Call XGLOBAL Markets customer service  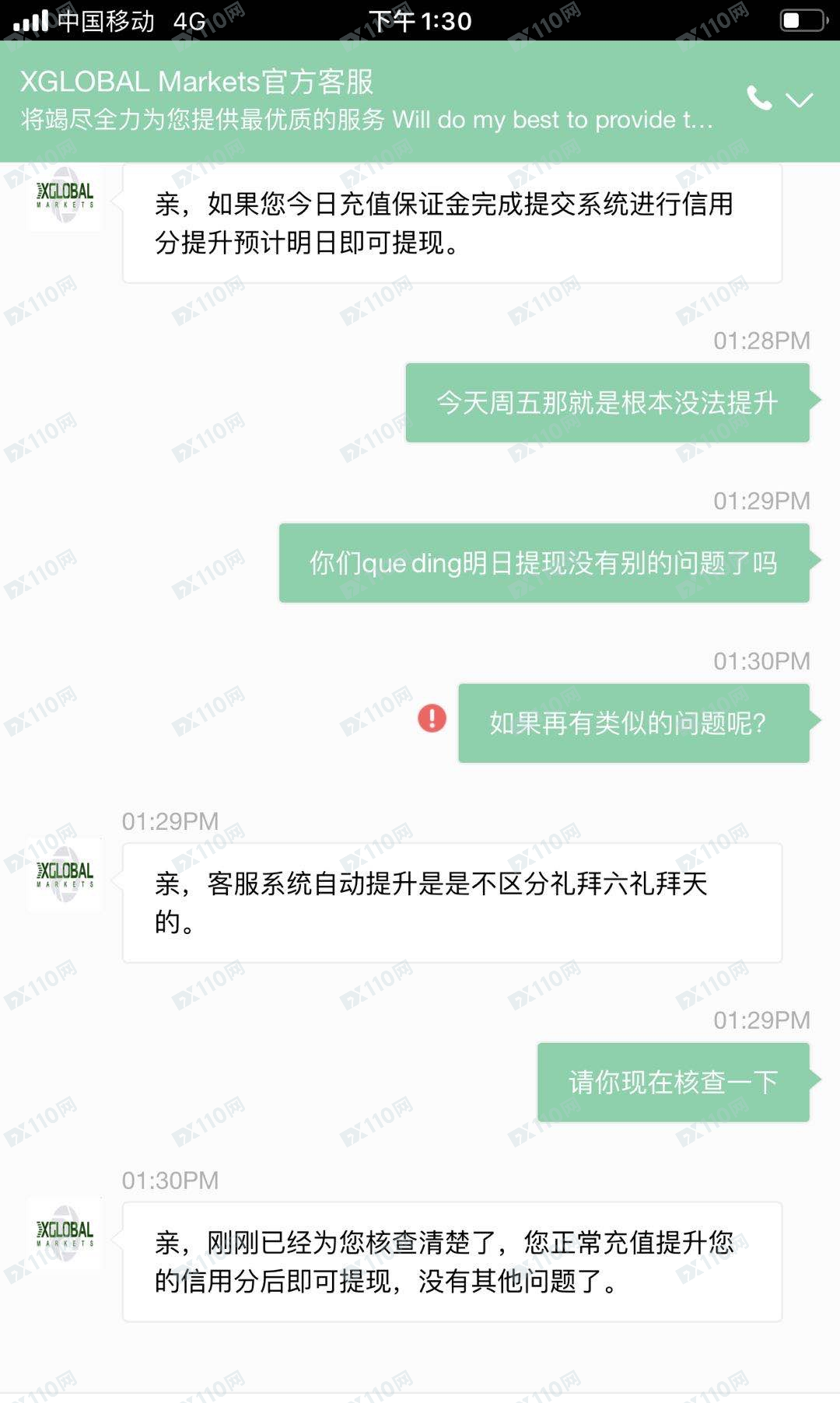coord(758,99)
